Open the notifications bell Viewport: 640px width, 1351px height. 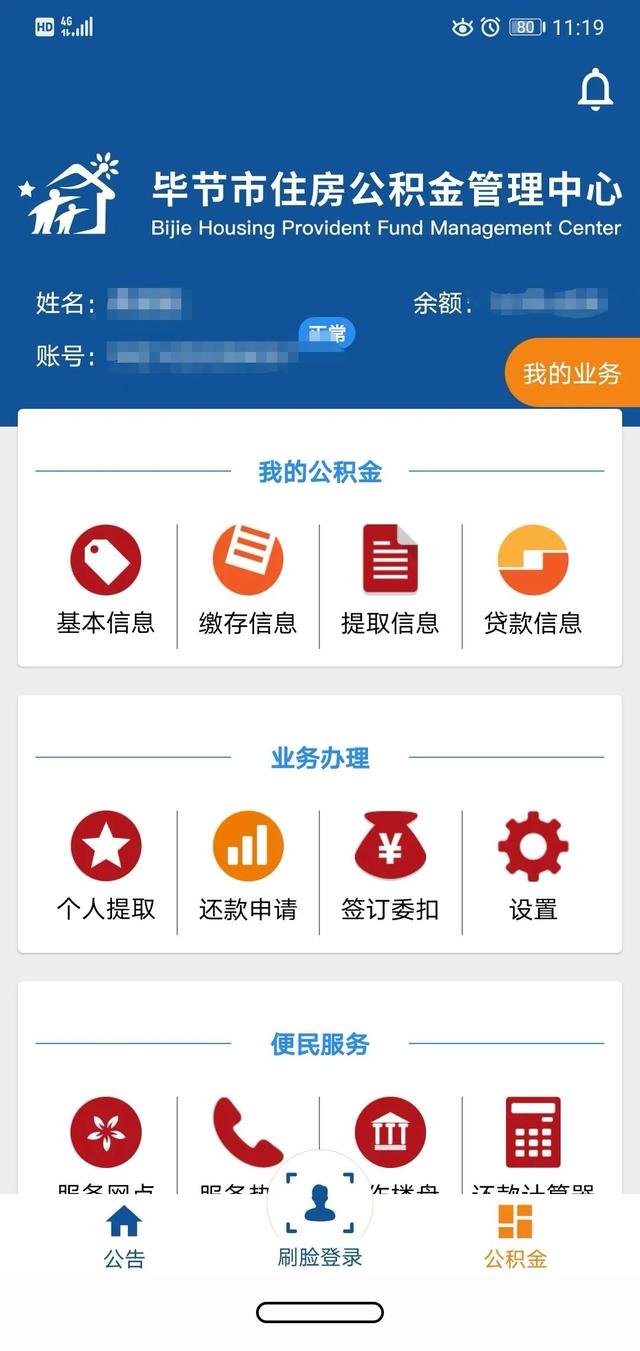point(595,90)
